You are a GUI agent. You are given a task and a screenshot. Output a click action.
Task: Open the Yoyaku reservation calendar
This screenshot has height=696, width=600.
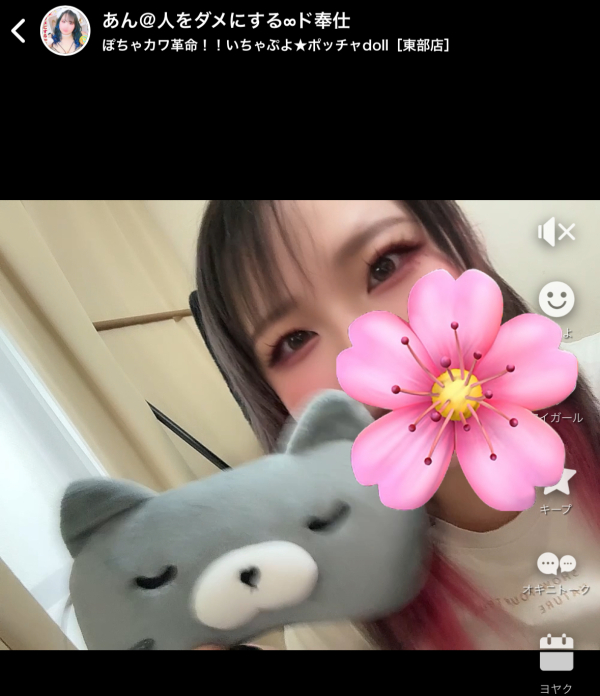tap(556, 652)
